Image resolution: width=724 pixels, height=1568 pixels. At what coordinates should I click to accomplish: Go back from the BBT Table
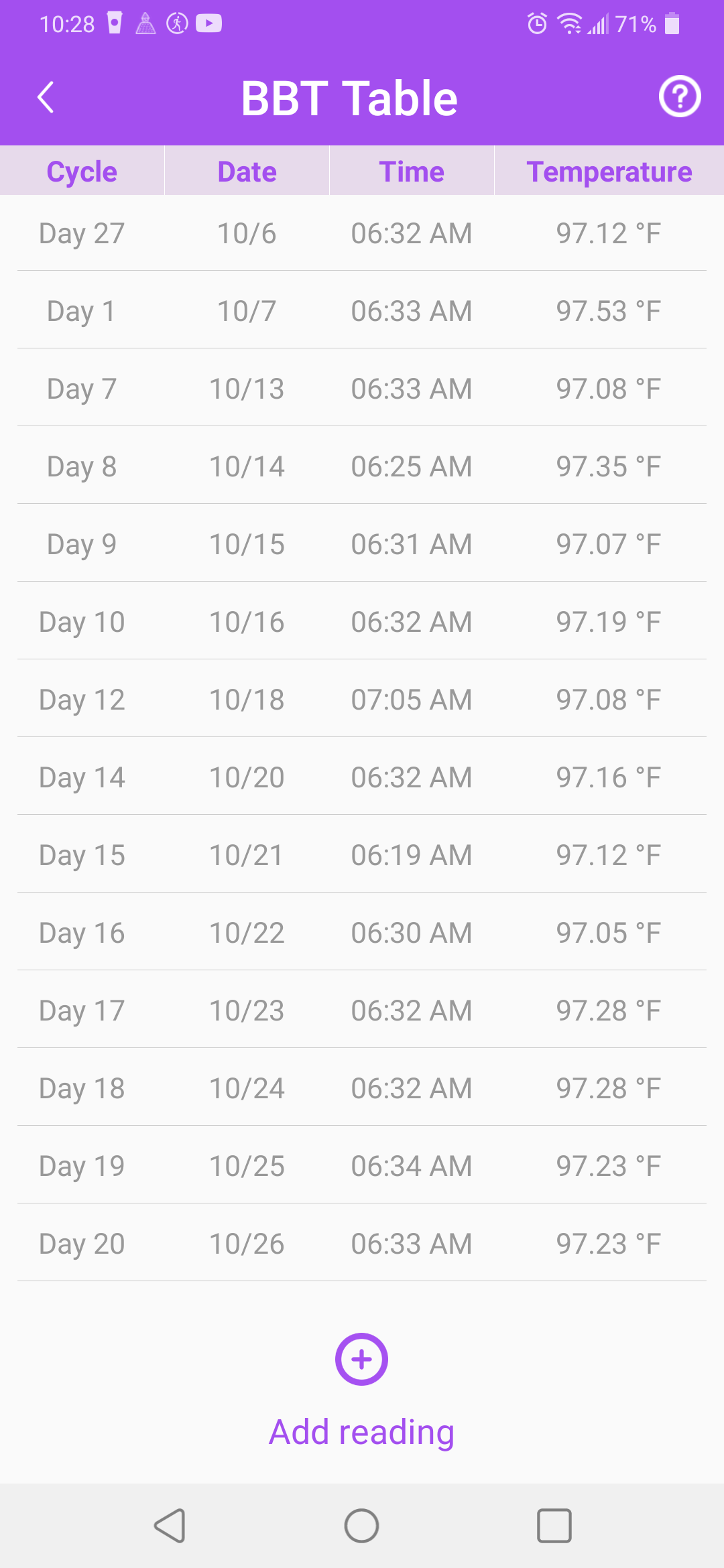tap(46, 98)
